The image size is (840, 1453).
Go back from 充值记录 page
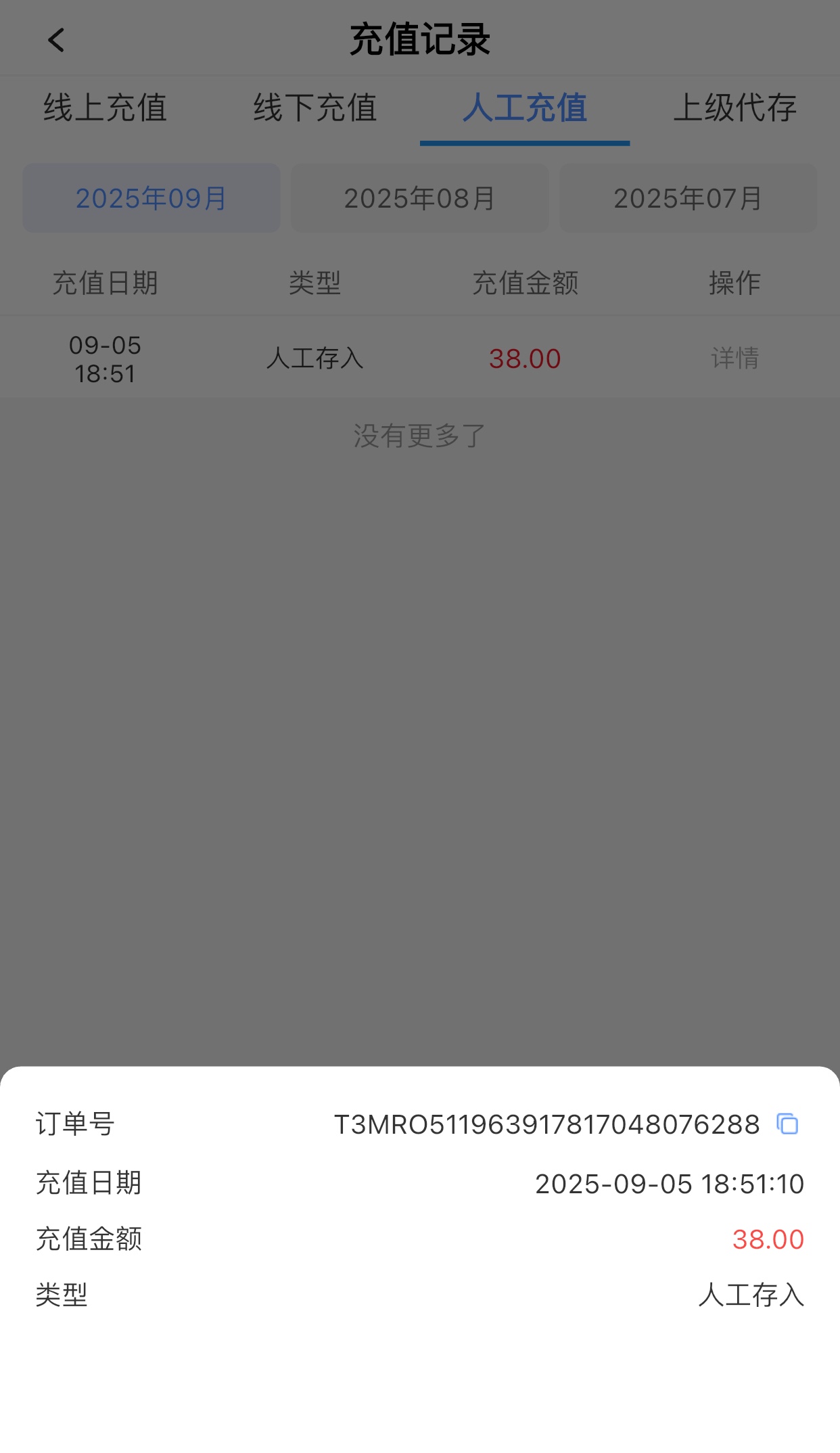[56, 41]
